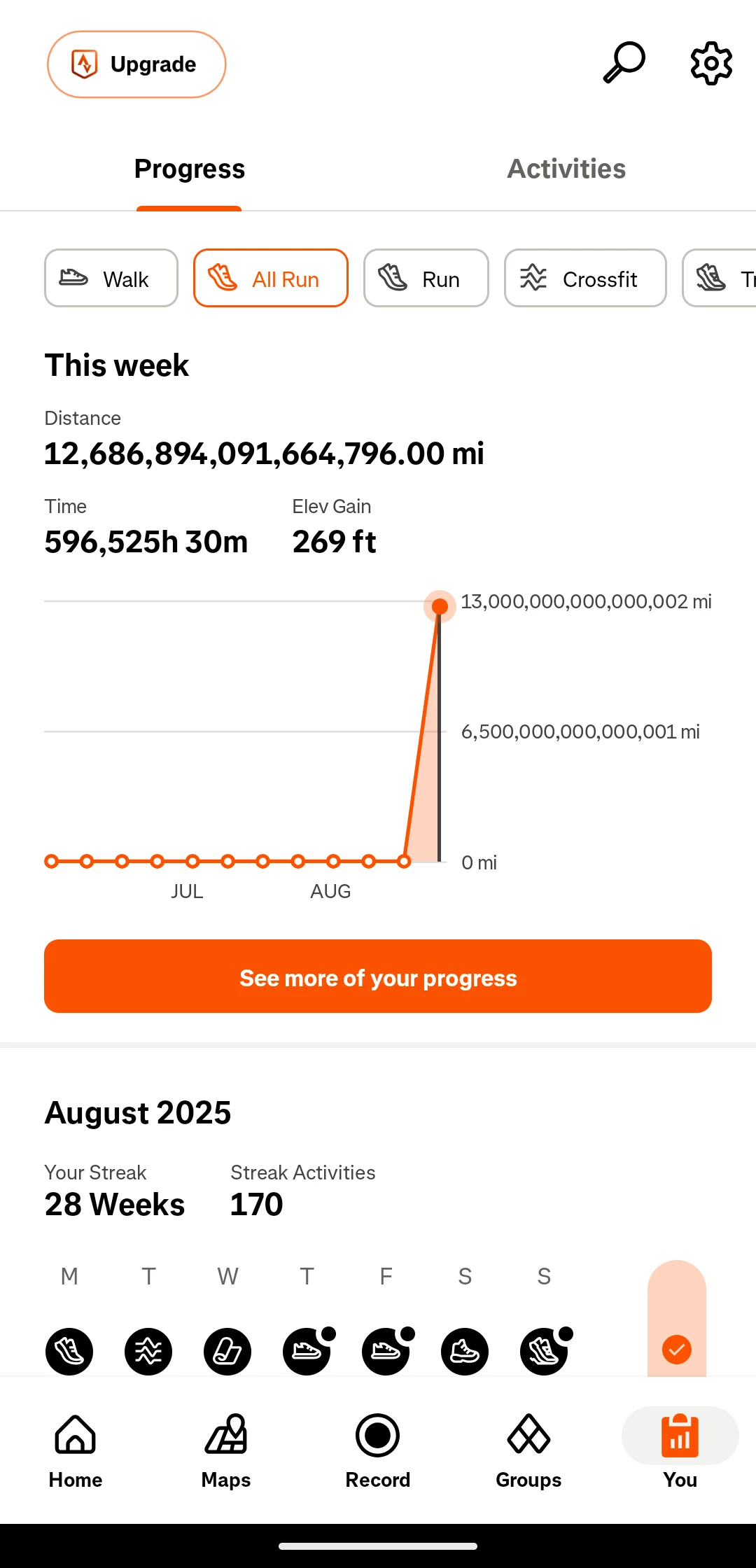Open the Maps tab
Image resolution: width=756 pixels, height=1568 pixels.
point(226,1450)
